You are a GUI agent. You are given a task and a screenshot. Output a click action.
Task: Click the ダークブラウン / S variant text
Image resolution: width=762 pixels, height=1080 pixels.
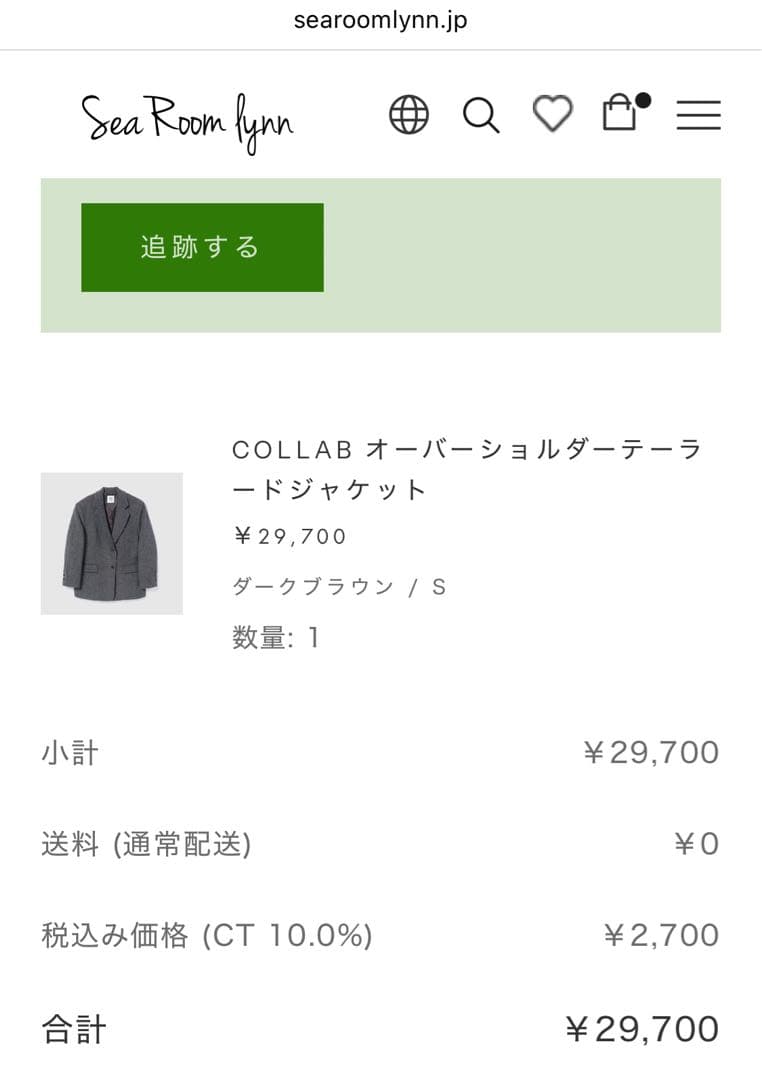[335, 587]
